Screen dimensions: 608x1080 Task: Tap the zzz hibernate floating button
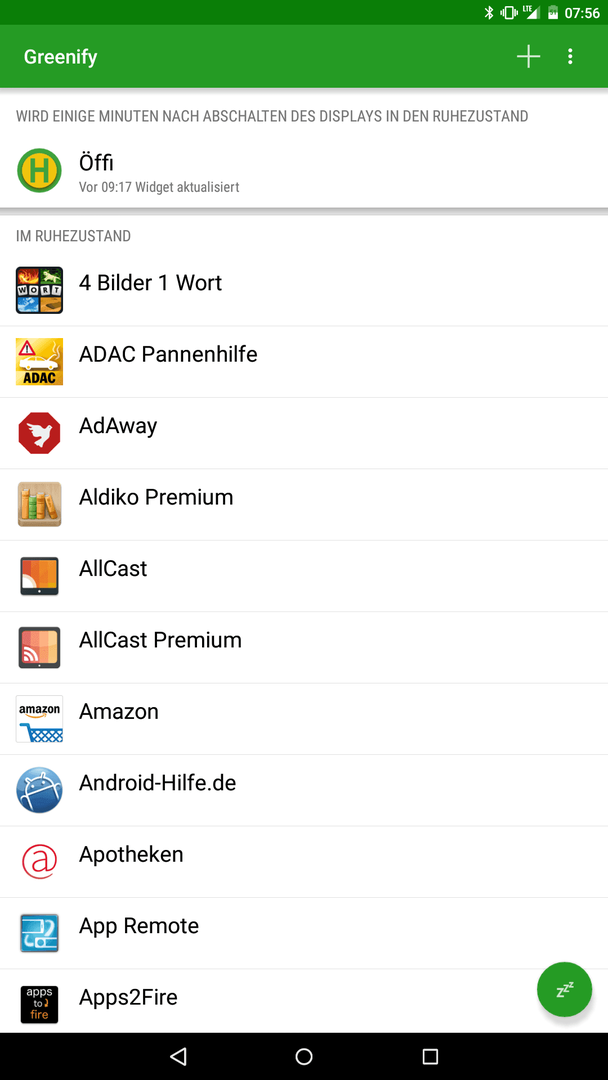565,990
